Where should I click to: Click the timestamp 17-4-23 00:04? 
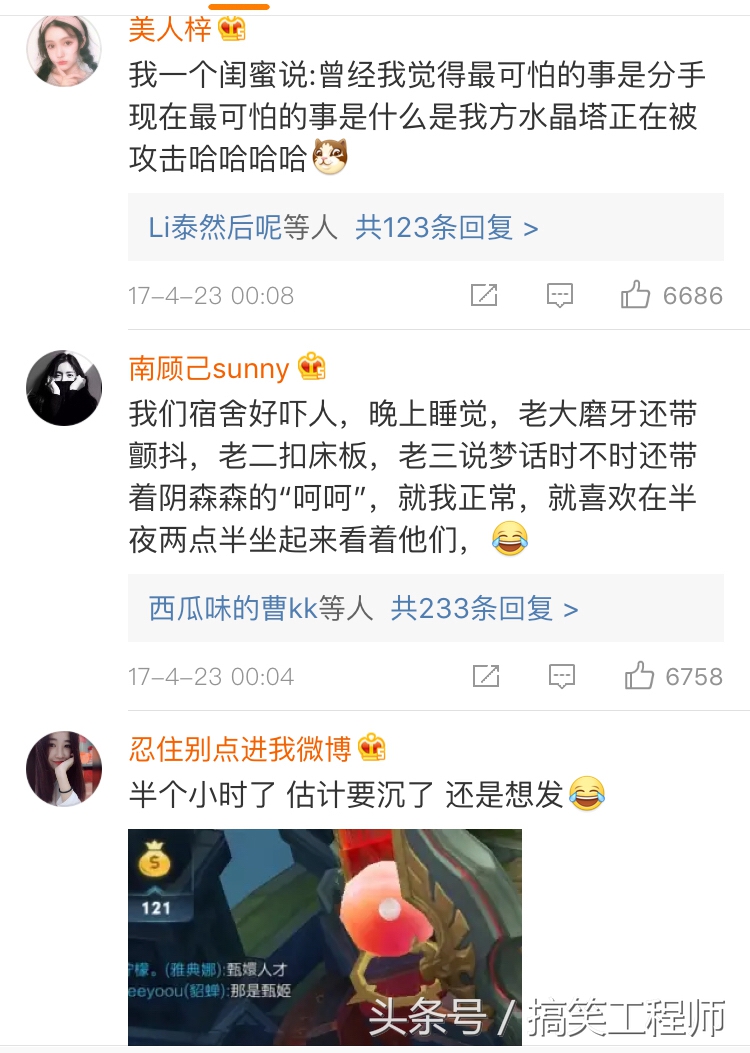click(x=213, y=676)
